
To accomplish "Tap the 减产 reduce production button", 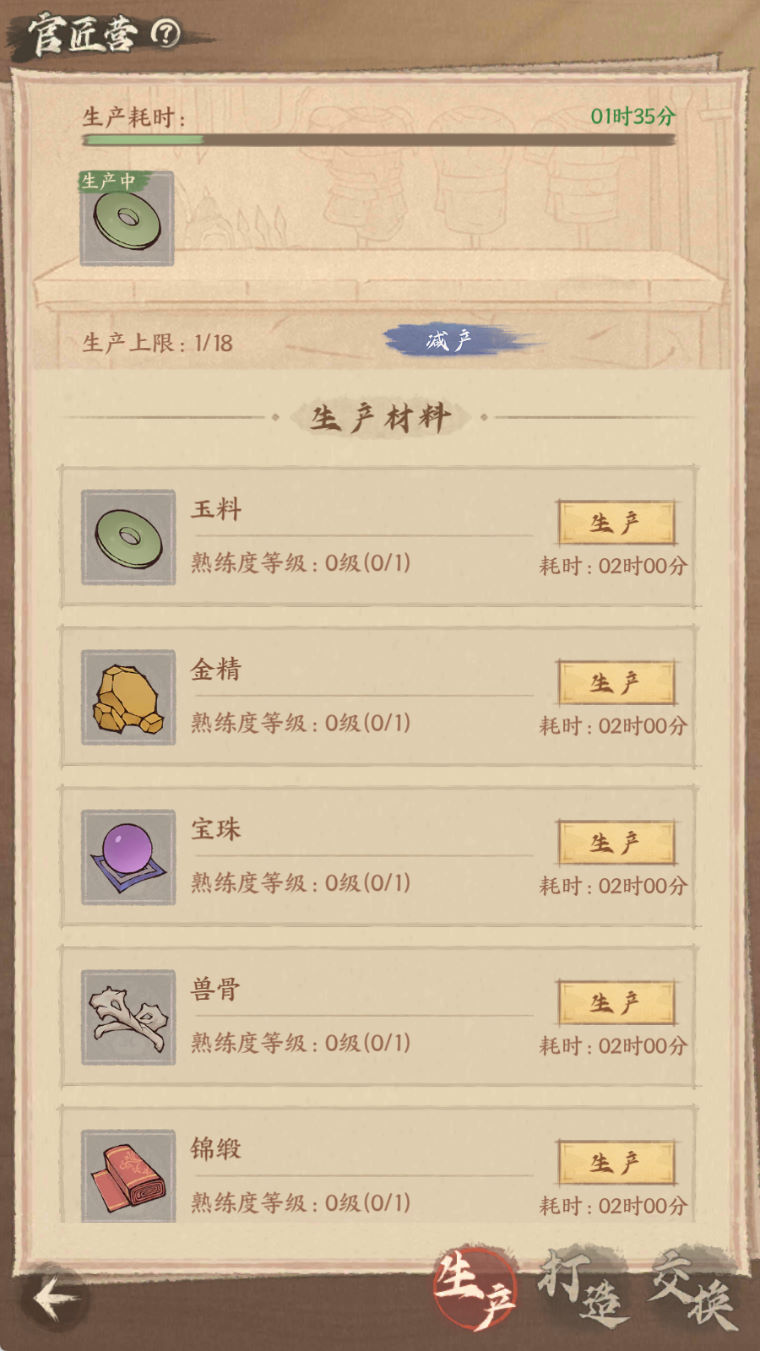I will (x=450, y=341).
